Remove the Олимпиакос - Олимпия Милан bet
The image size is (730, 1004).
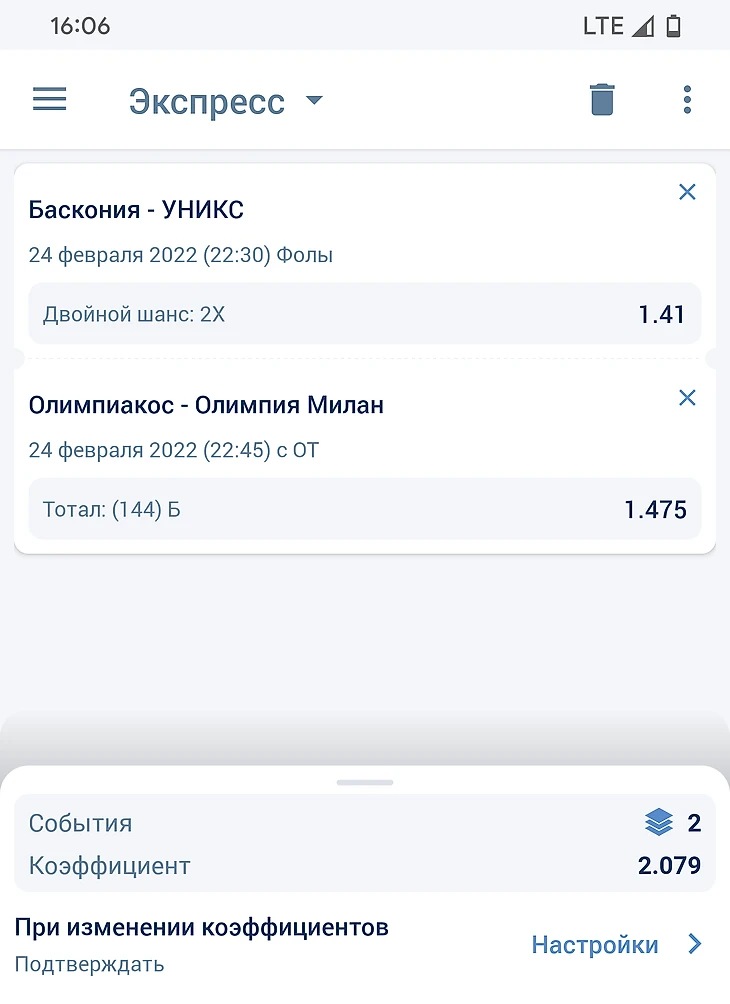pyautogui.click(x=687, y=398)
